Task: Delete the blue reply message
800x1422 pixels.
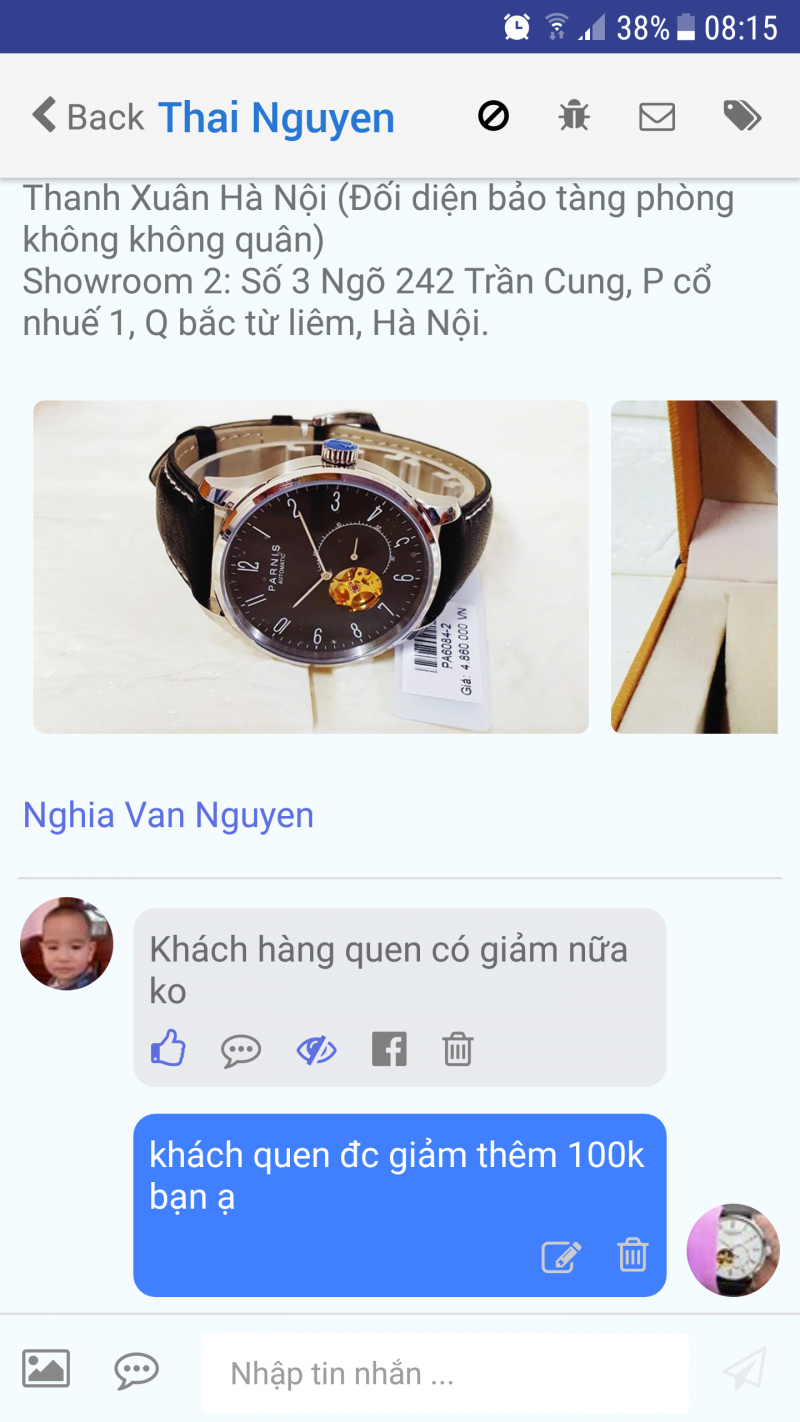Action: [x=633, y=1255]
